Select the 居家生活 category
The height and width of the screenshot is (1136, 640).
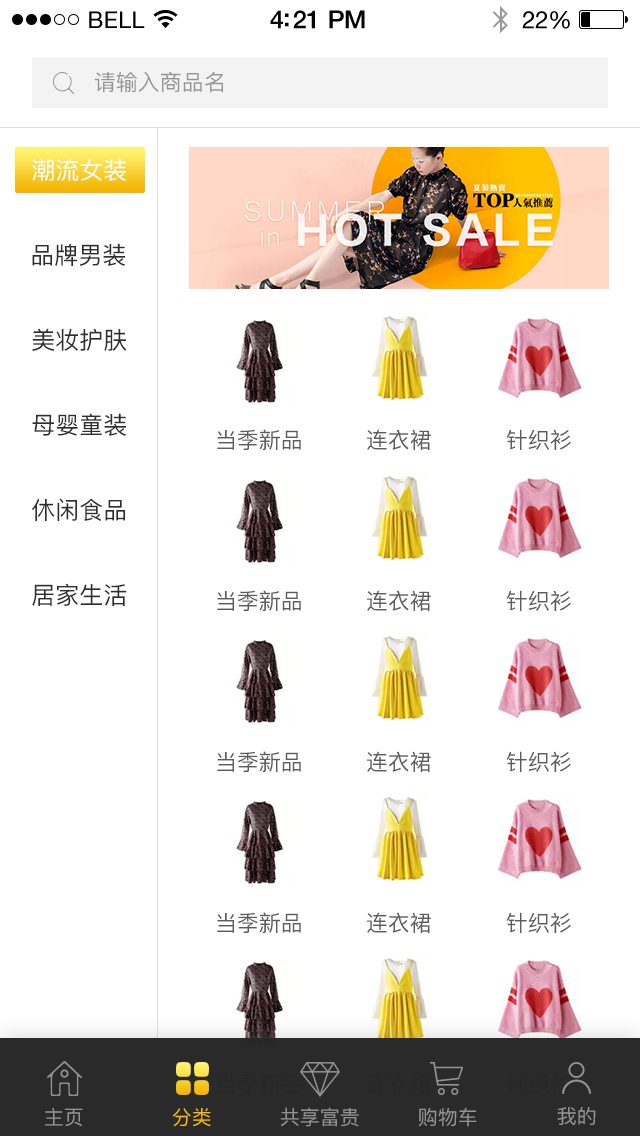pyautogui.click(x=79, y=596)
